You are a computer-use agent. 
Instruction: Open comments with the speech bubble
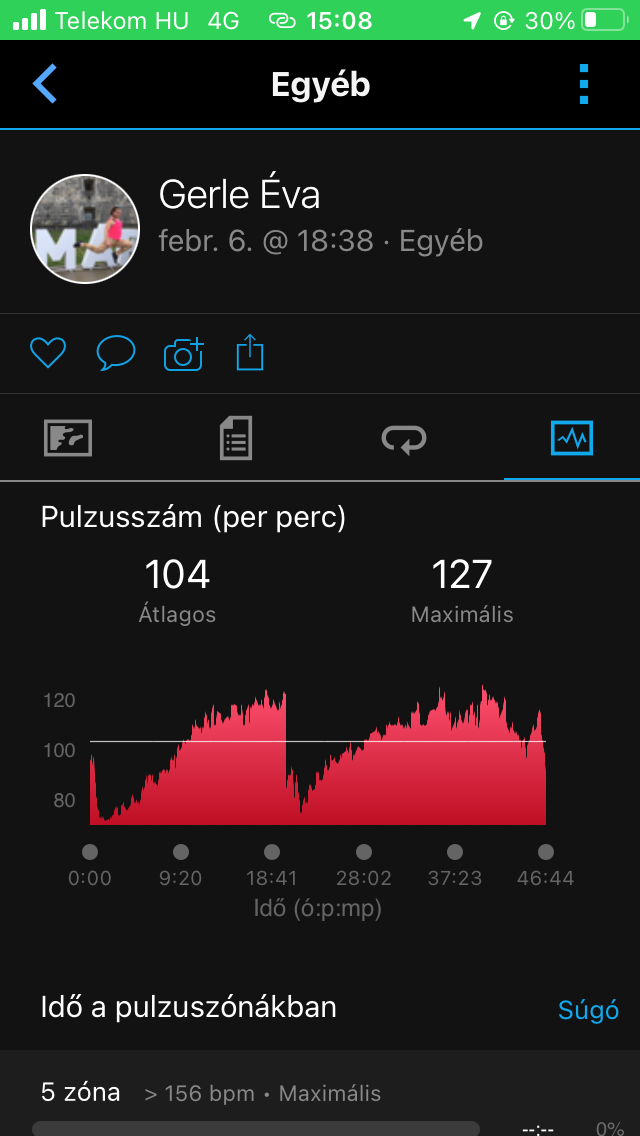116,353
